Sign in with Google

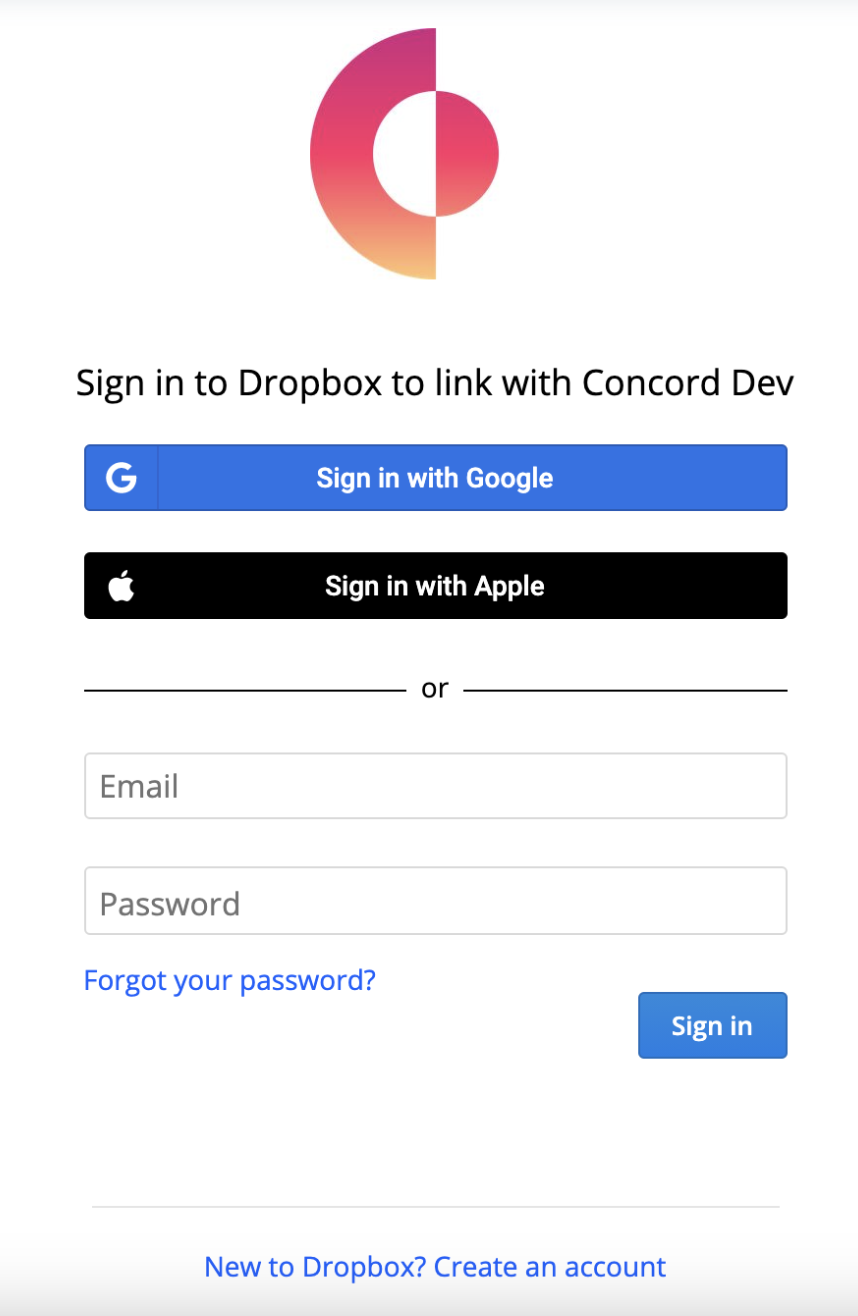pyautogui.click(x=435, y=478)
